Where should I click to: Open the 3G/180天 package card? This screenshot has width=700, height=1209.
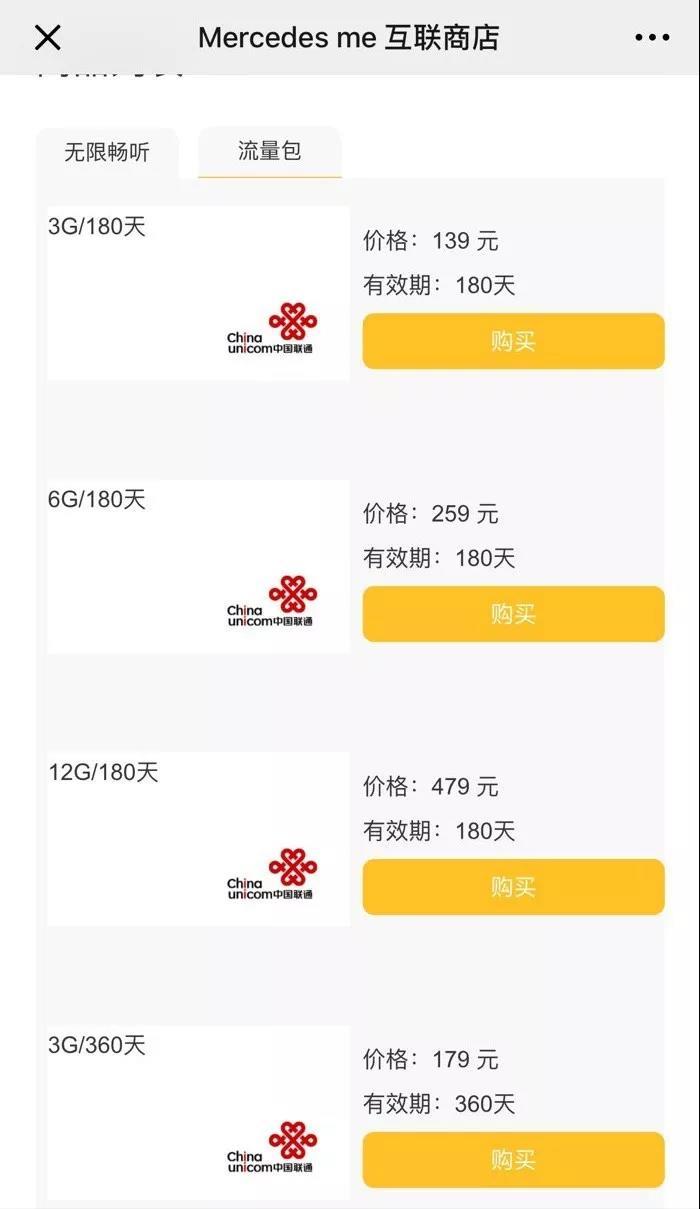coord(198,293)
